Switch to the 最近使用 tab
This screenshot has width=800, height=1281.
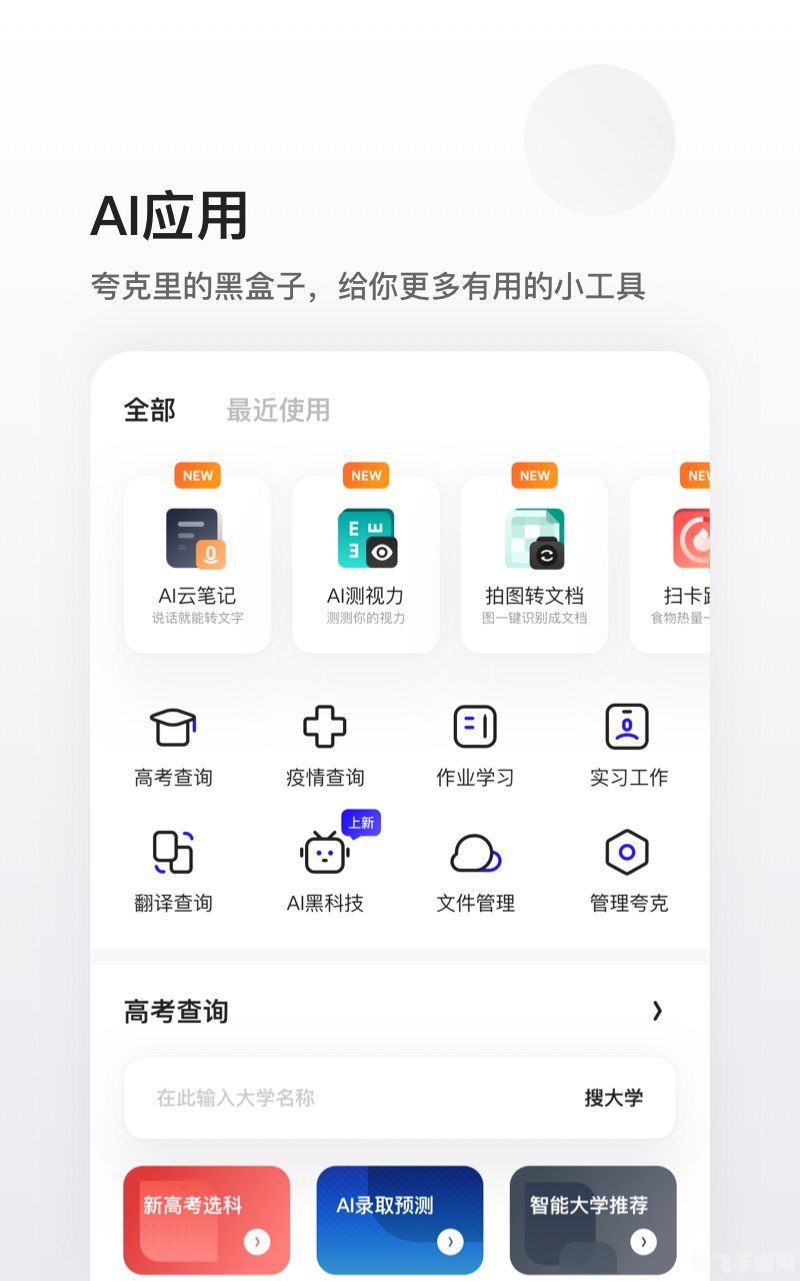click(x=277, y=410)
